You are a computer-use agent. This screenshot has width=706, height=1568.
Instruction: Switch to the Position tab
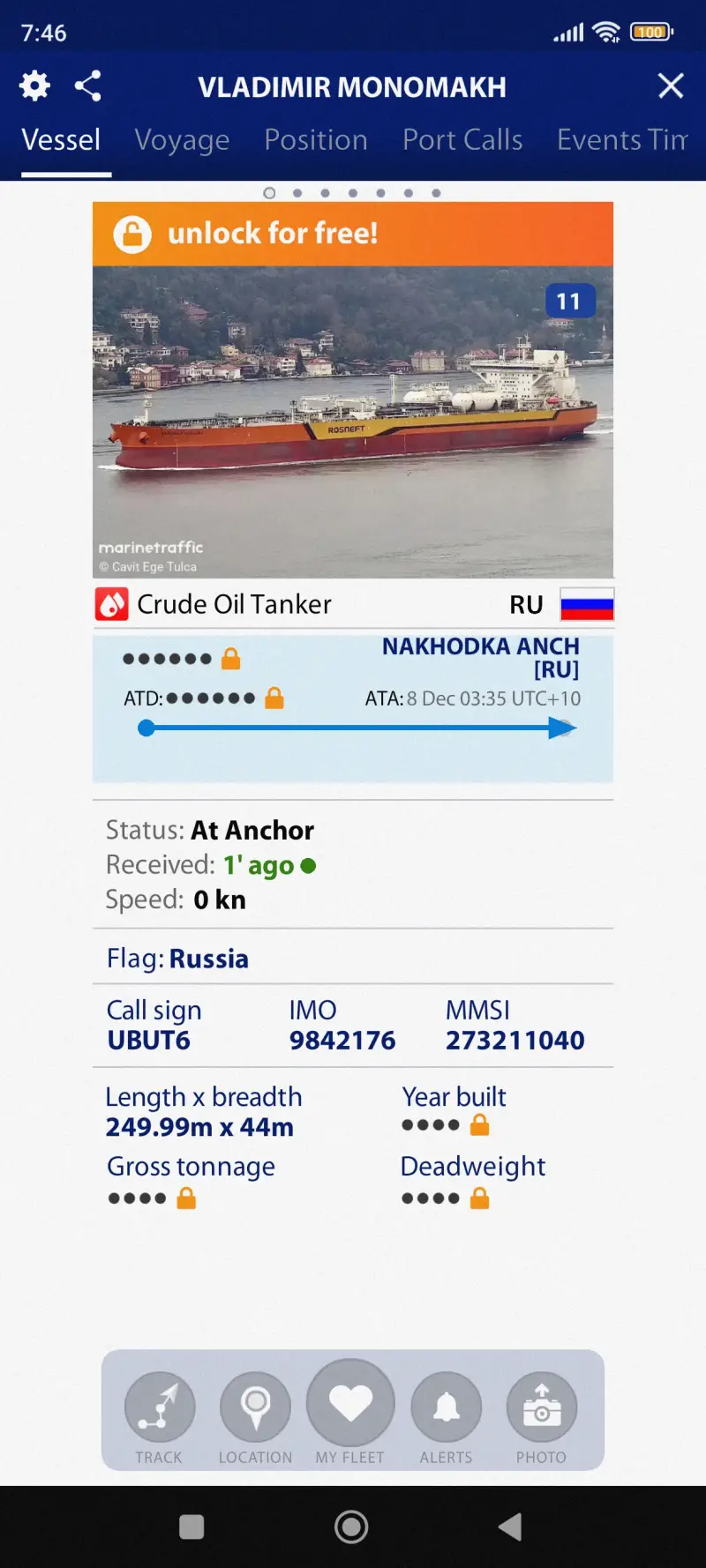click(316, 140)
